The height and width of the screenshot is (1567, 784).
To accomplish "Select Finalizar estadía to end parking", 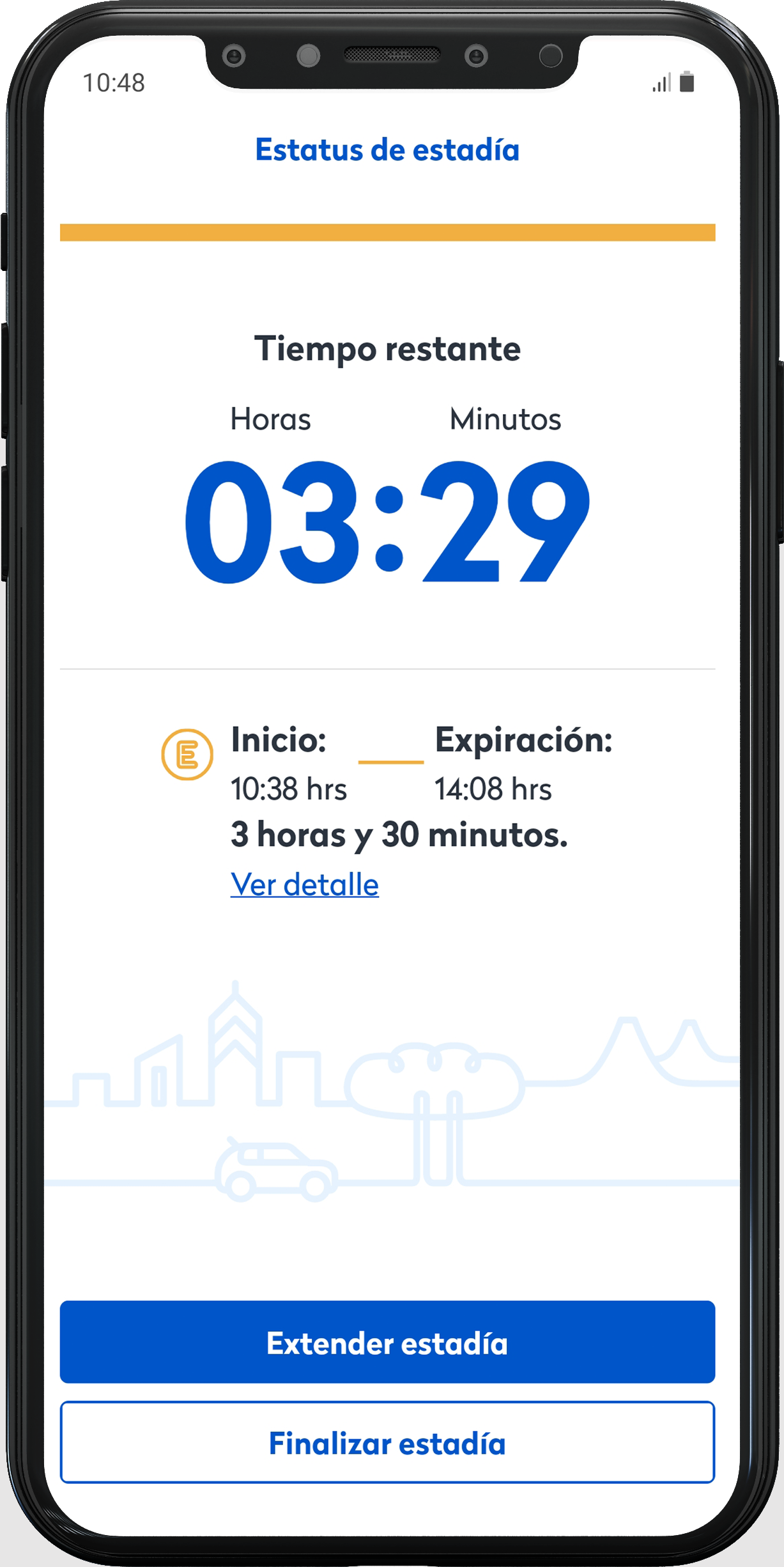I will [387, 1442].
